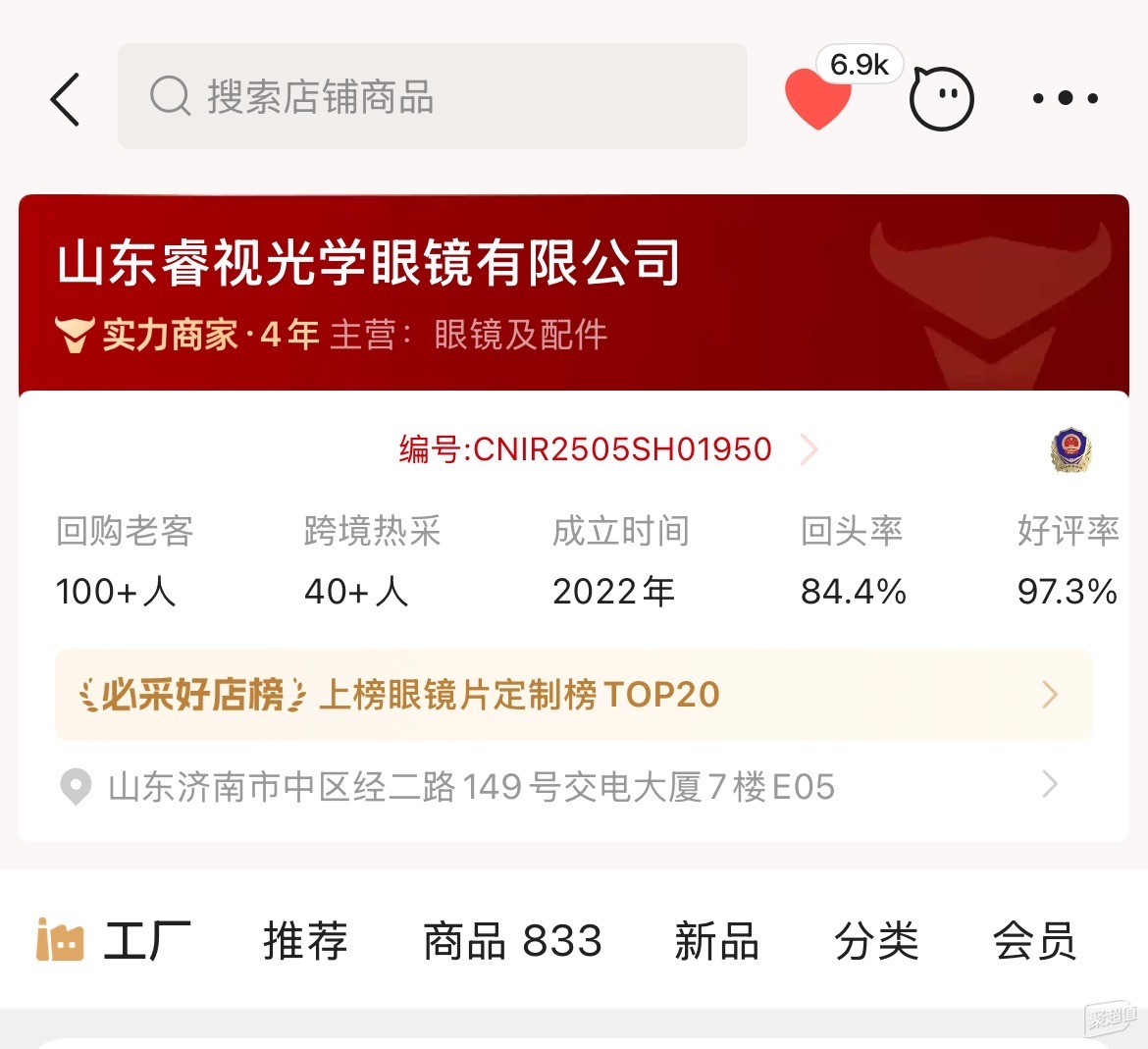Go back using the back arrow
The width and height of the screenshot is (1148, 1049).
click(65, 99)
